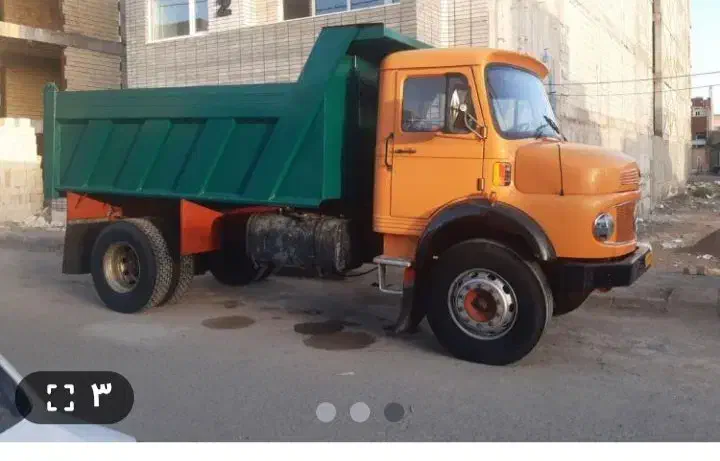Open the orange dump truck photo

pos(360,200)
